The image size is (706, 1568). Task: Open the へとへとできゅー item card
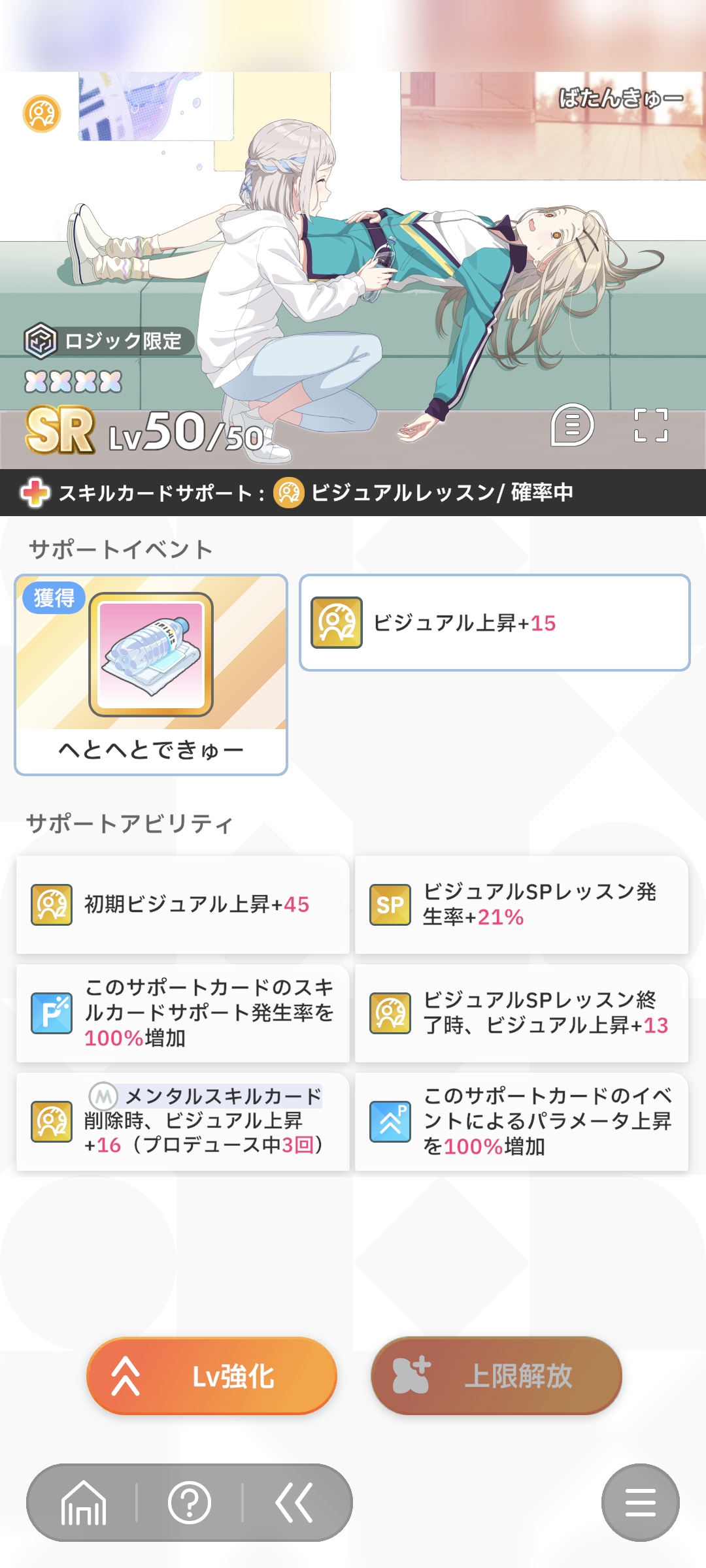click(151, 674)
